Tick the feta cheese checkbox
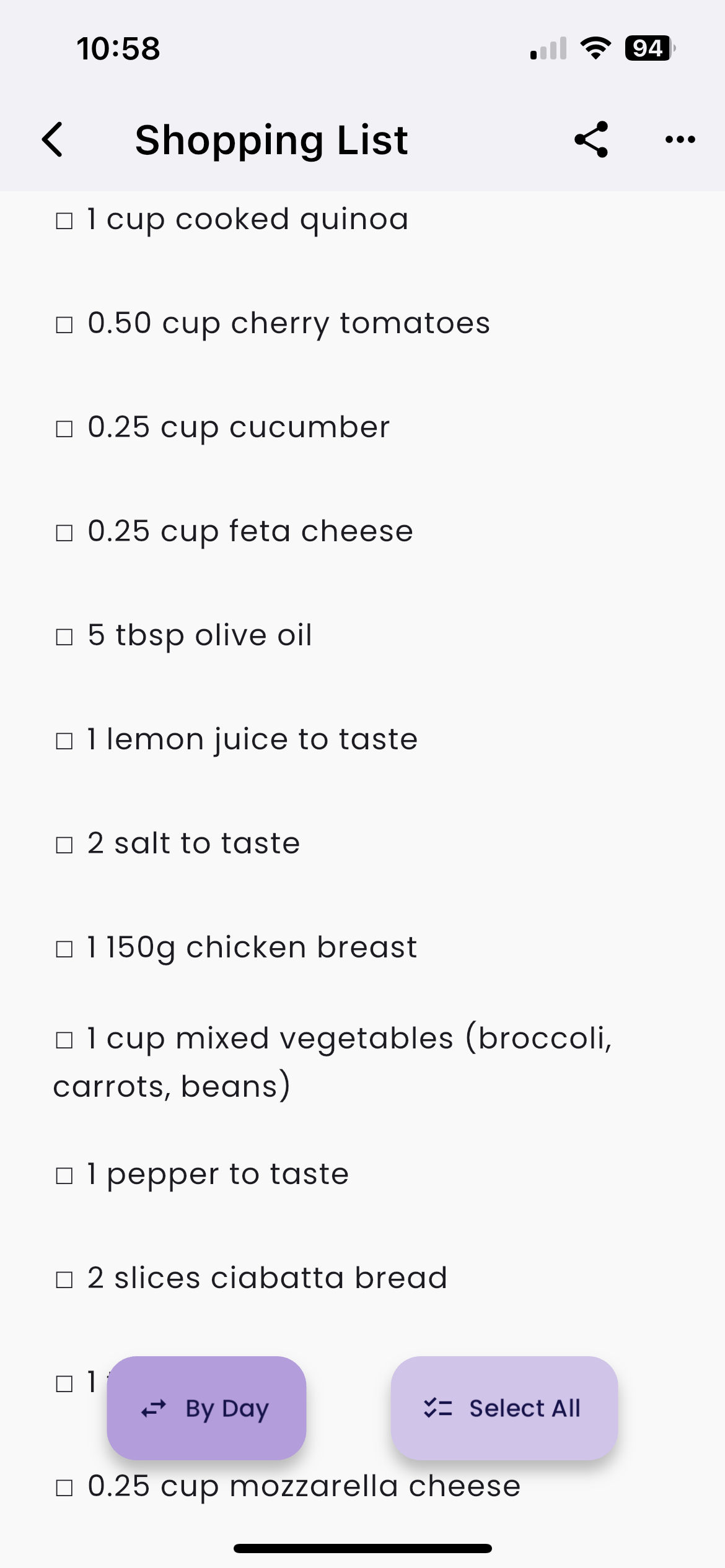This screenshot has height=1568, width=725. click(64, 531)
